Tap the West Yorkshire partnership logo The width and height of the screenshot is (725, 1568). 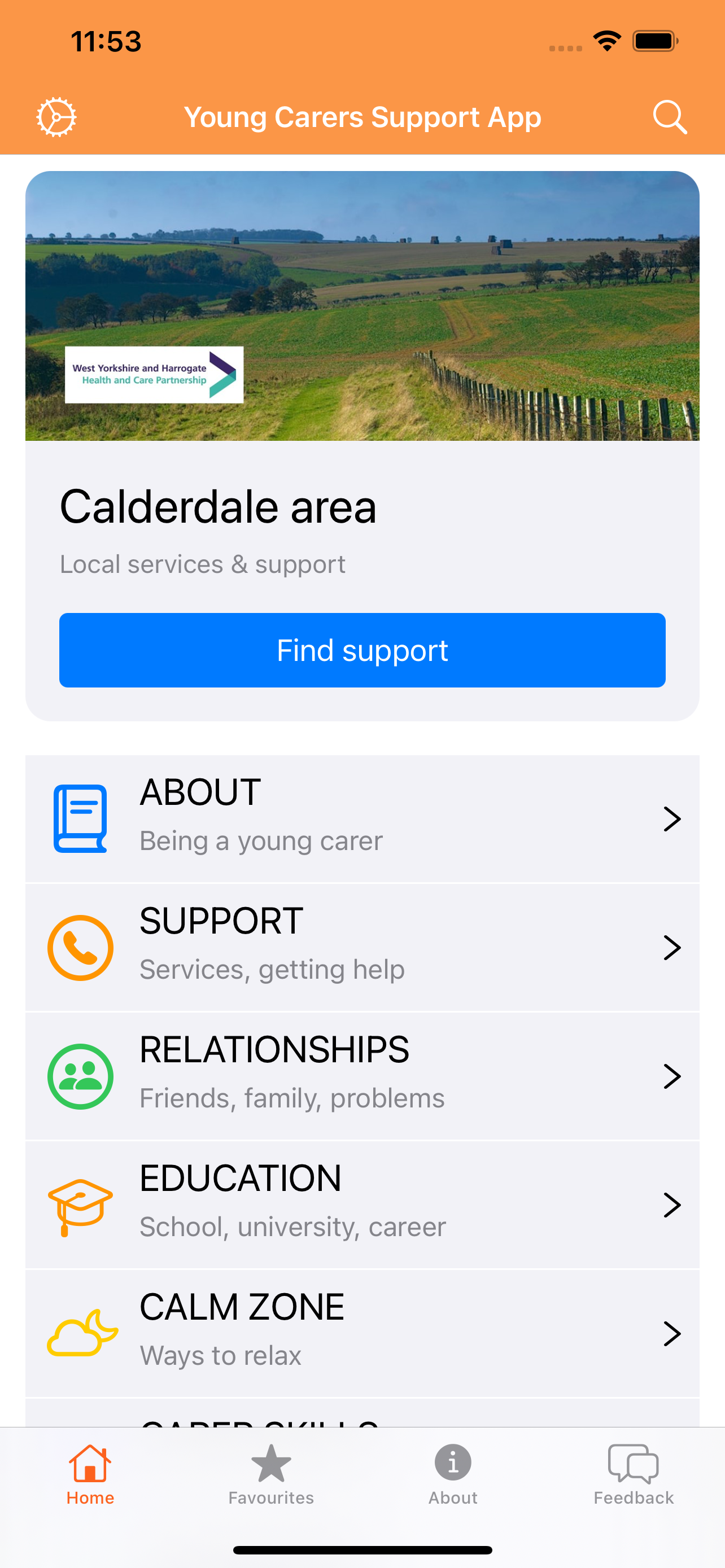click(154, 375)
